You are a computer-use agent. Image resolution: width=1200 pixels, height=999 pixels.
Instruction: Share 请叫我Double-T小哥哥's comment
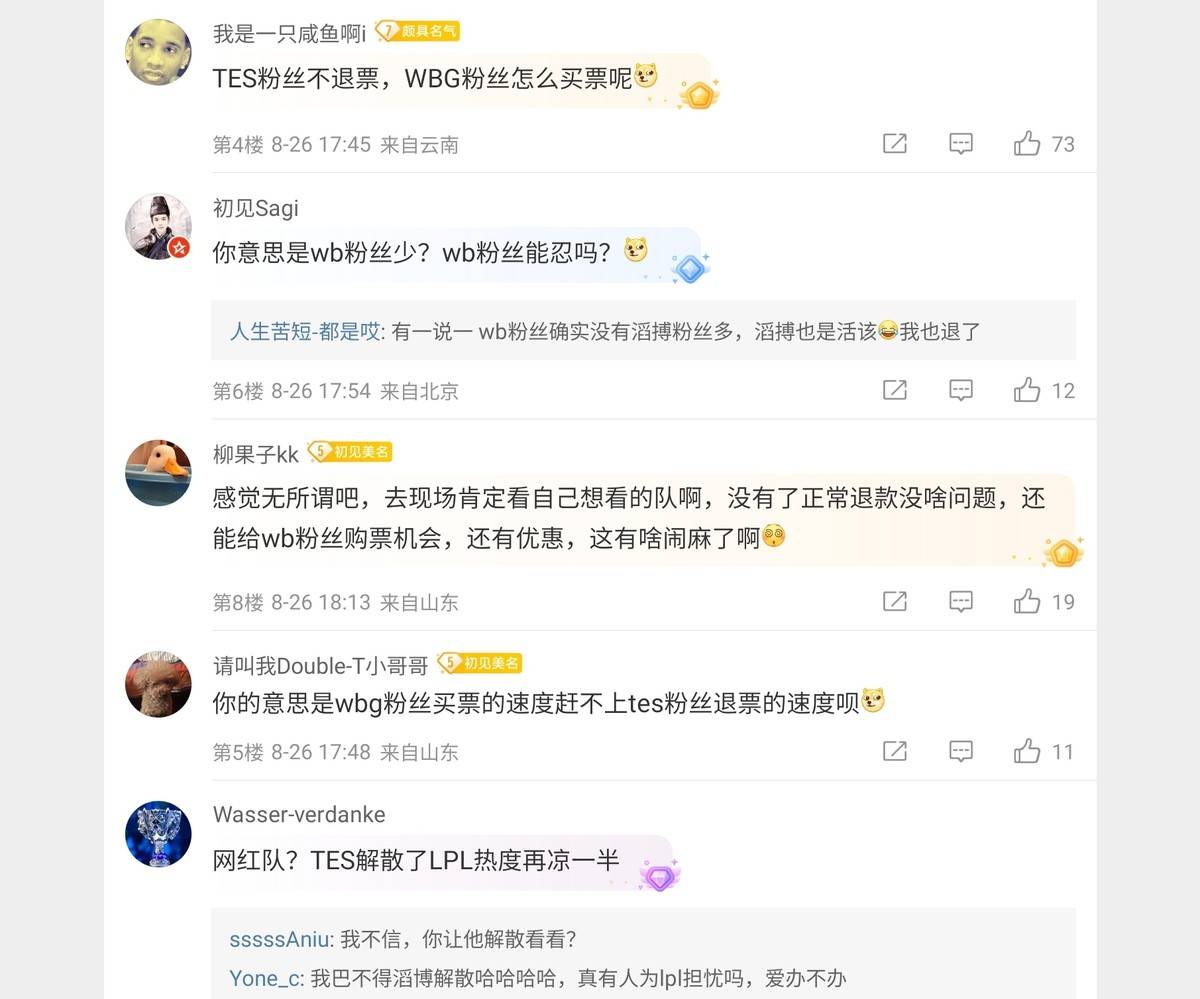[x=895, y=752]
